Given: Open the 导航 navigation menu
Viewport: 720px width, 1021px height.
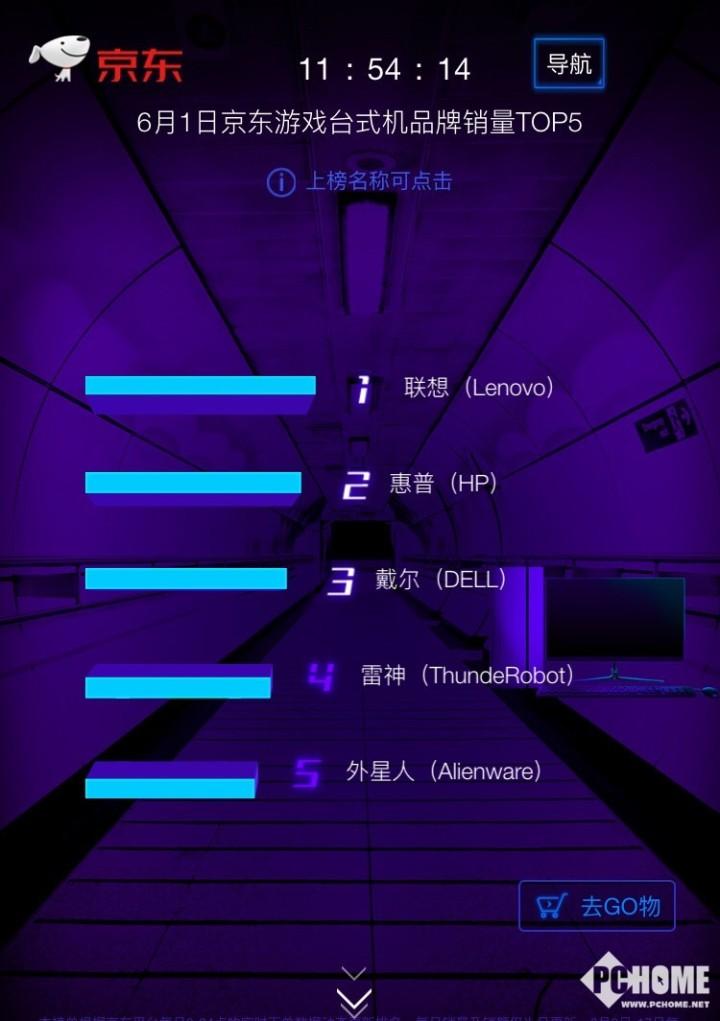Looking at the screenshot, I should [x=568, y=65].
